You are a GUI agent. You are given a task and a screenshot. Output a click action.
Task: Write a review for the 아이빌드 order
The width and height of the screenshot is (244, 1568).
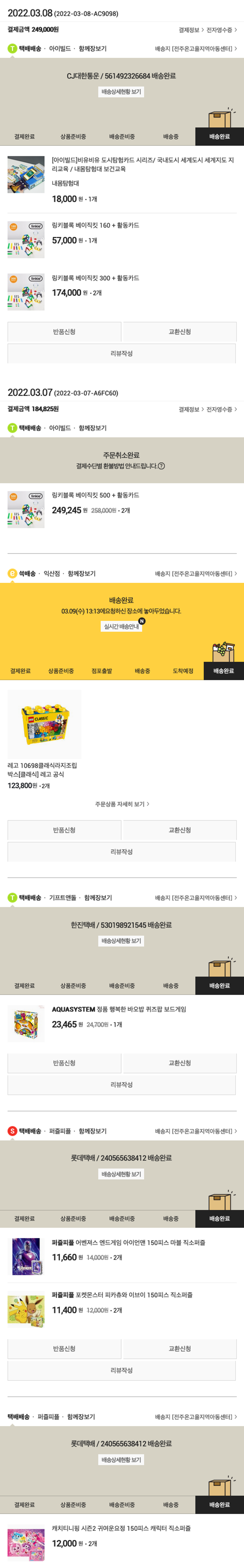121,354
